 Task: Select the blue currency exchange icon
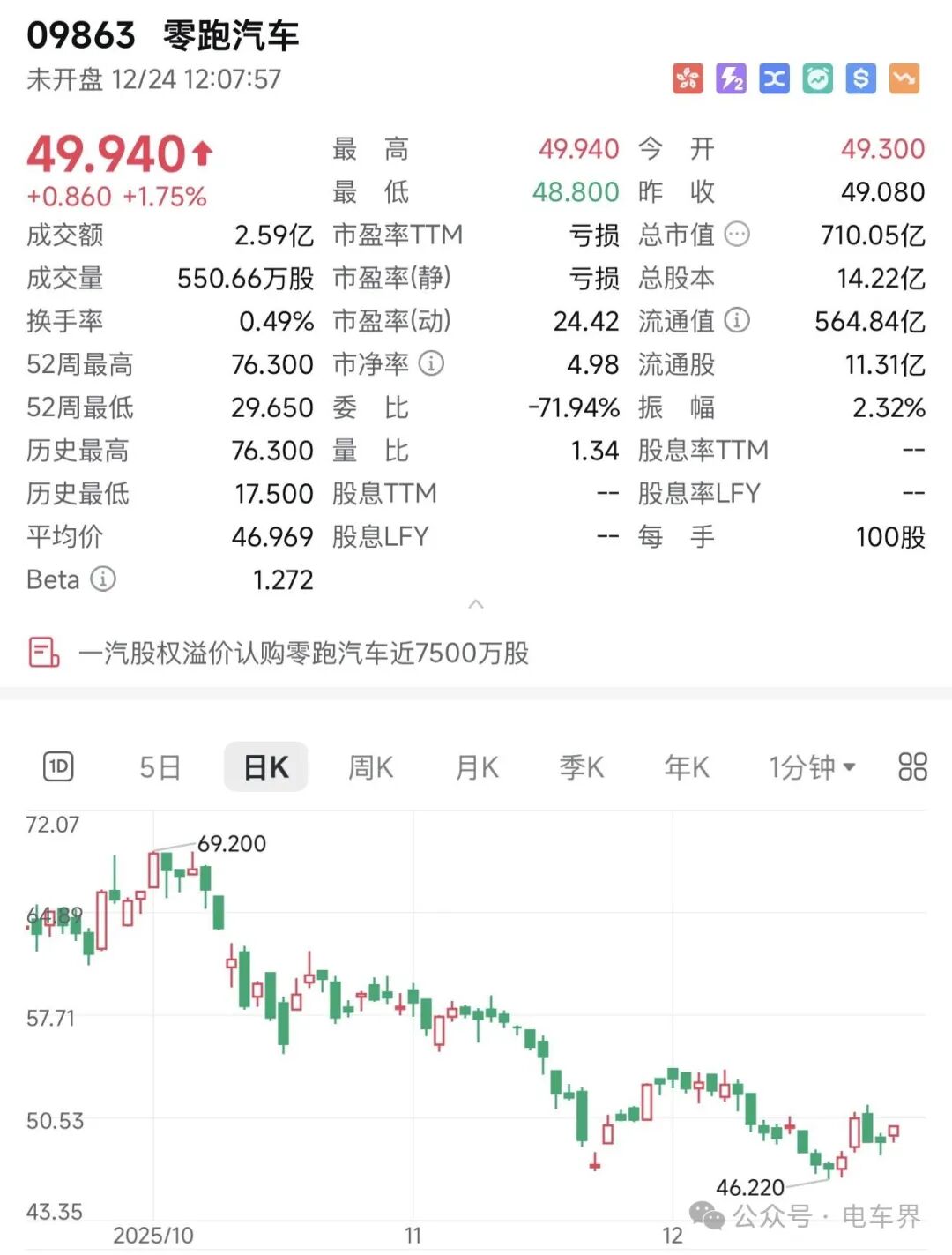click(773, 79)
